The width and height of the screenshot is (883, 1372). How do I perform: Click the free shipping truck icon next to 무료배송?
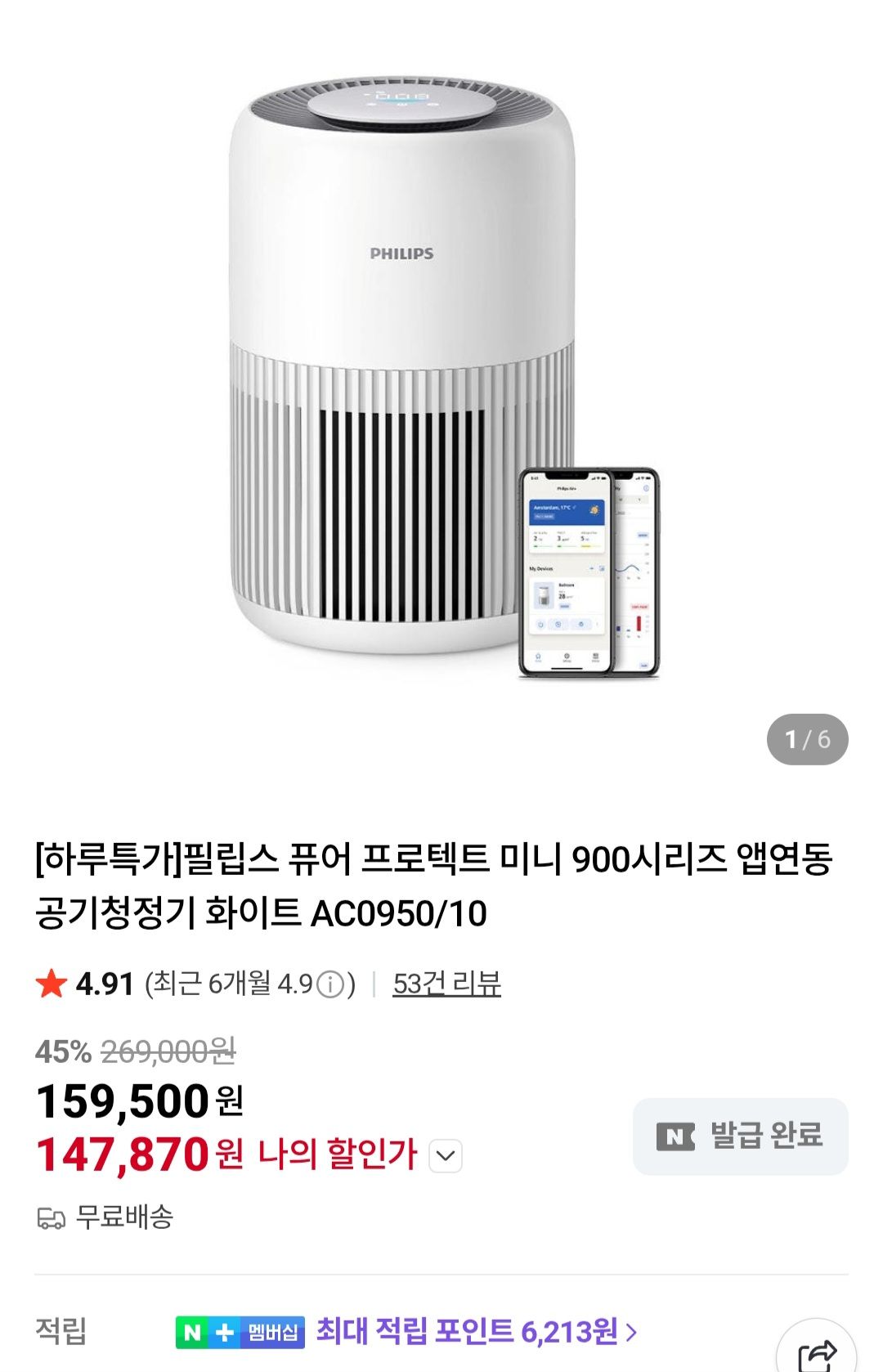(x=52, y=1219)
